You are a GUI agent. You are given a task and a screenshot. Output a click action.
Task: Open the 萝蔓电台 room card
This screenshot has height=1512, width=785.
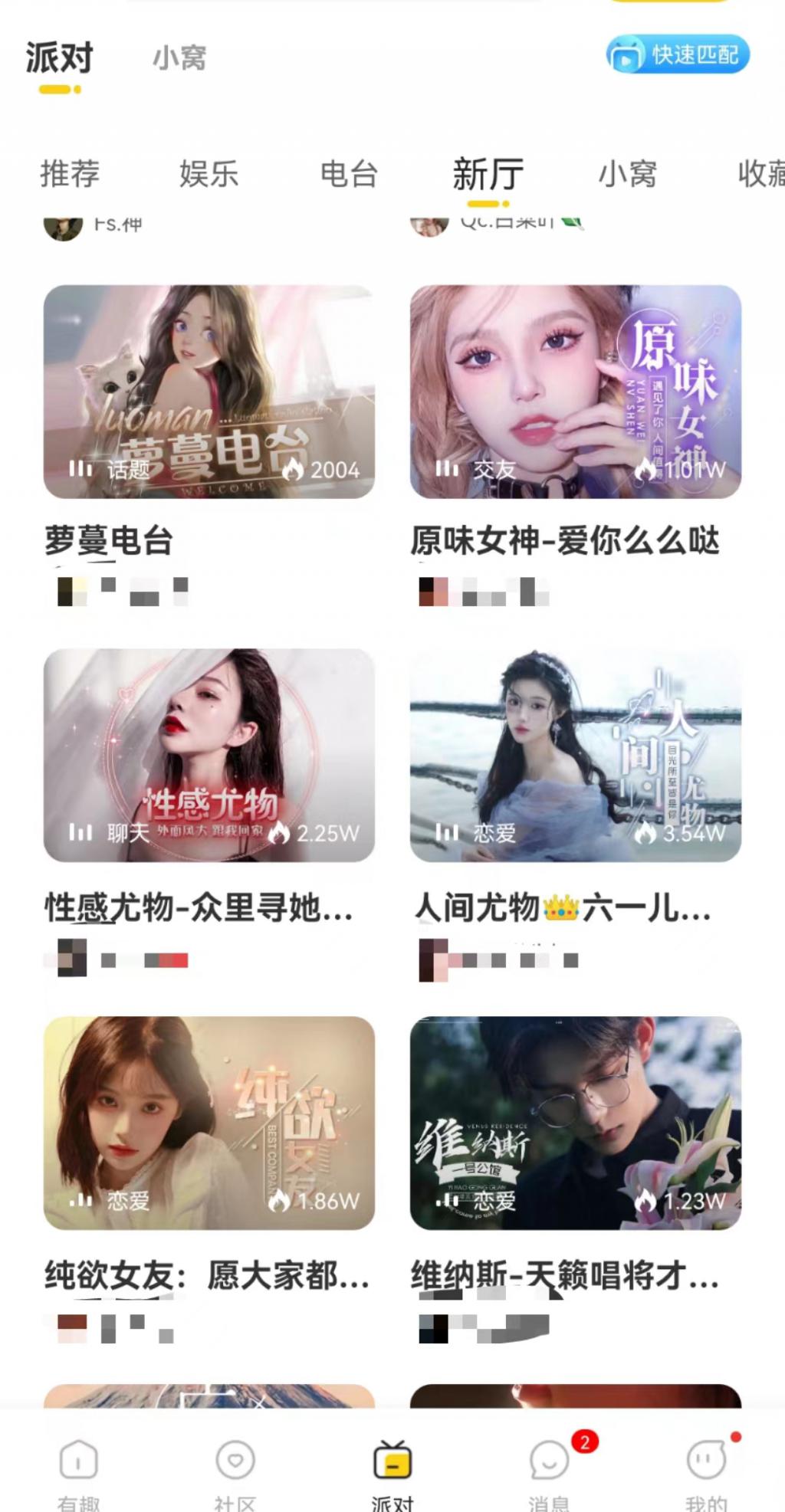point(209,392)
